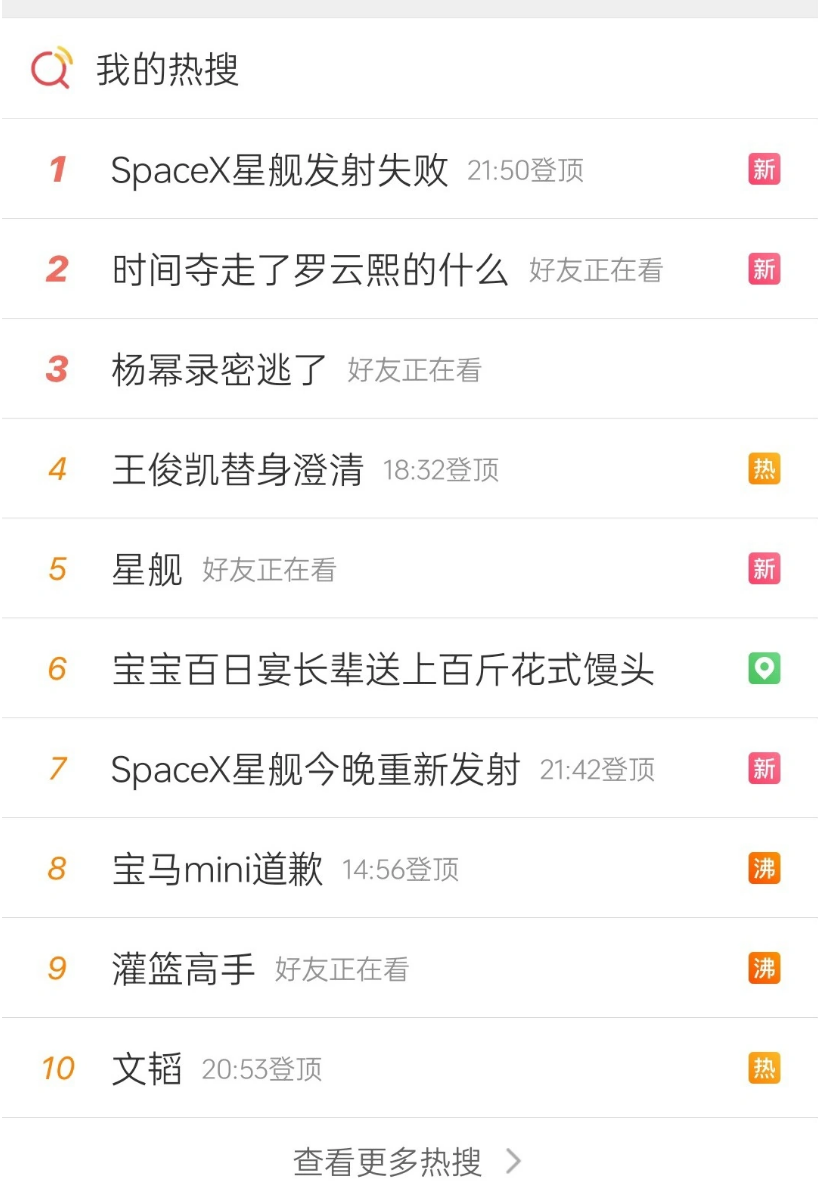The image size is (818, 1198).
Task: View the 宝马mini道歉 hot search
Action: point(218,869)
